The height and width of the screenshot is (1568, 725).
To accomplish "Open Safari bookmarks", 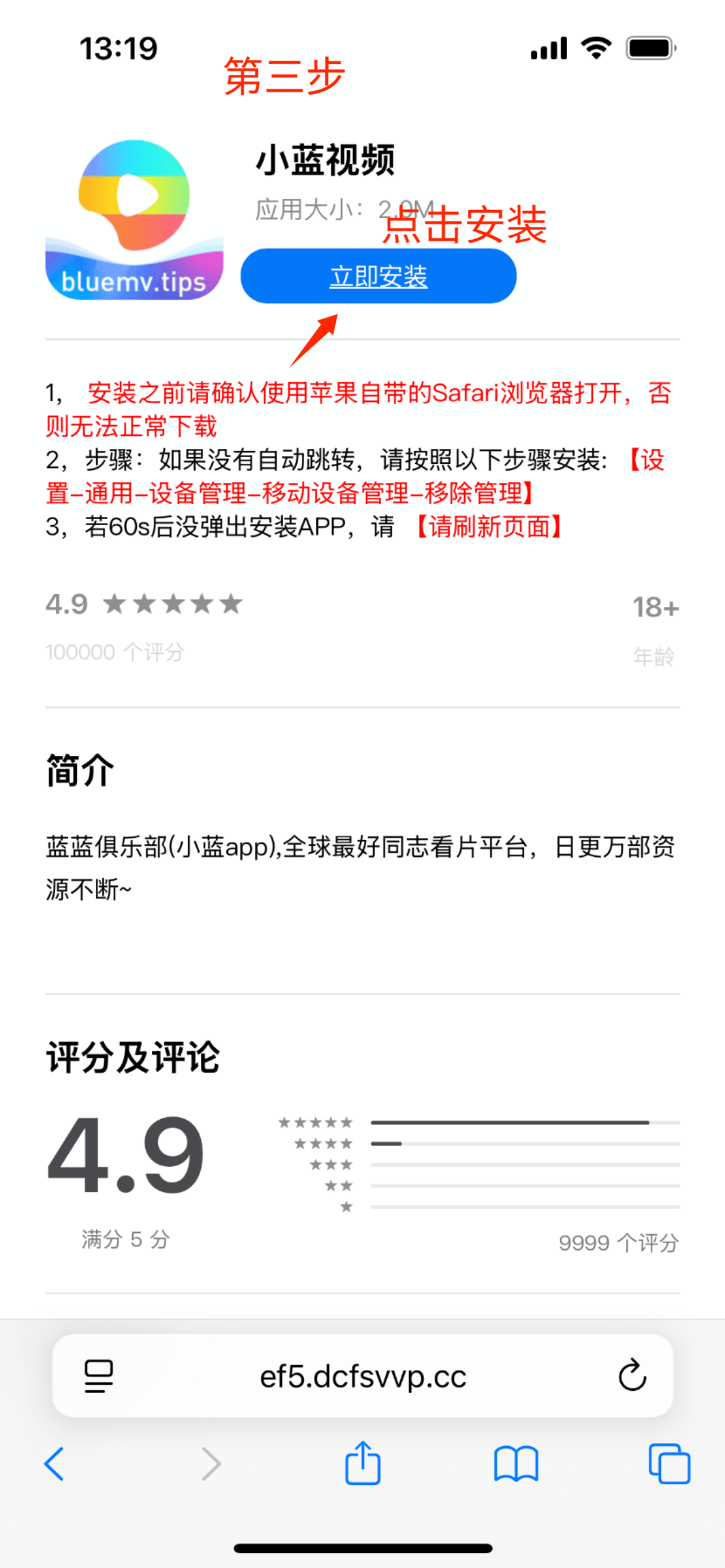I will pyautogui.click(x=516, y=1464).
